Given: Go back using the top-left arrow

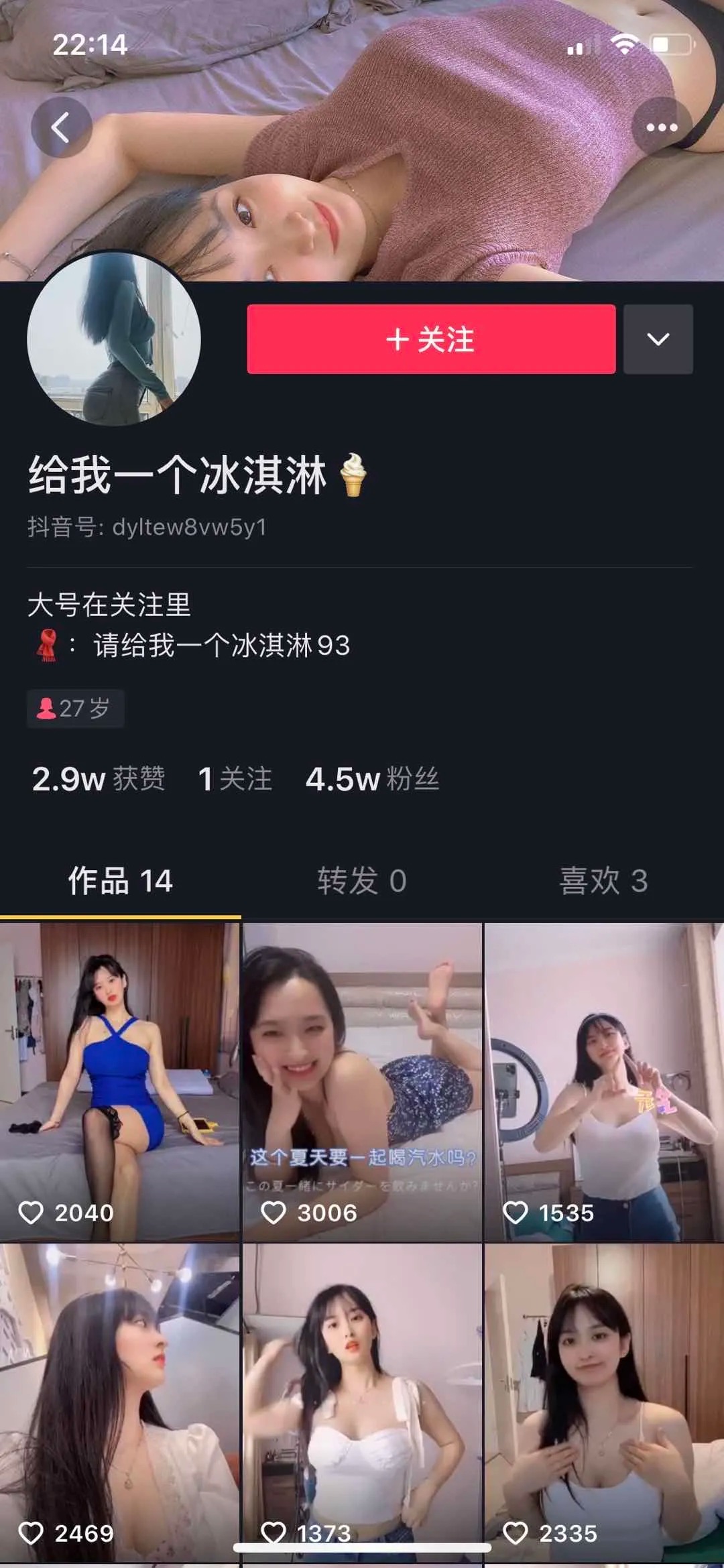Looking at the screenshot, I should (x=61, y=127).
